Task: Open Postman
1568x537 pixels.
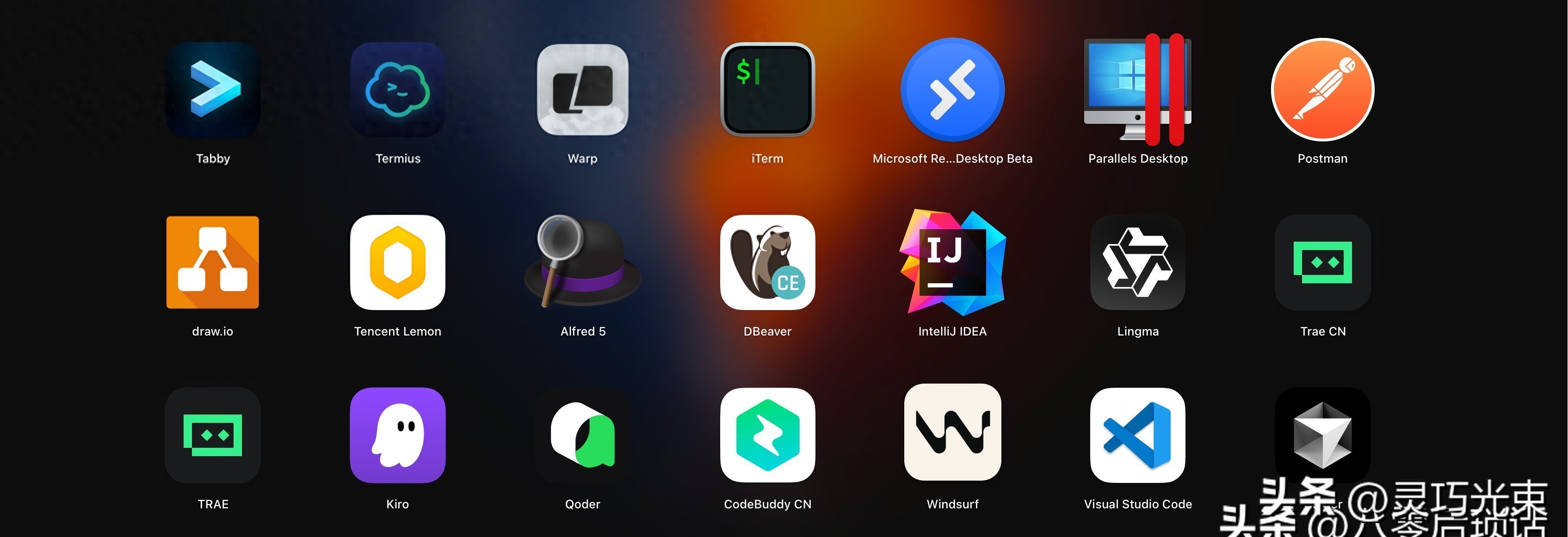Action: point(1322,89)
